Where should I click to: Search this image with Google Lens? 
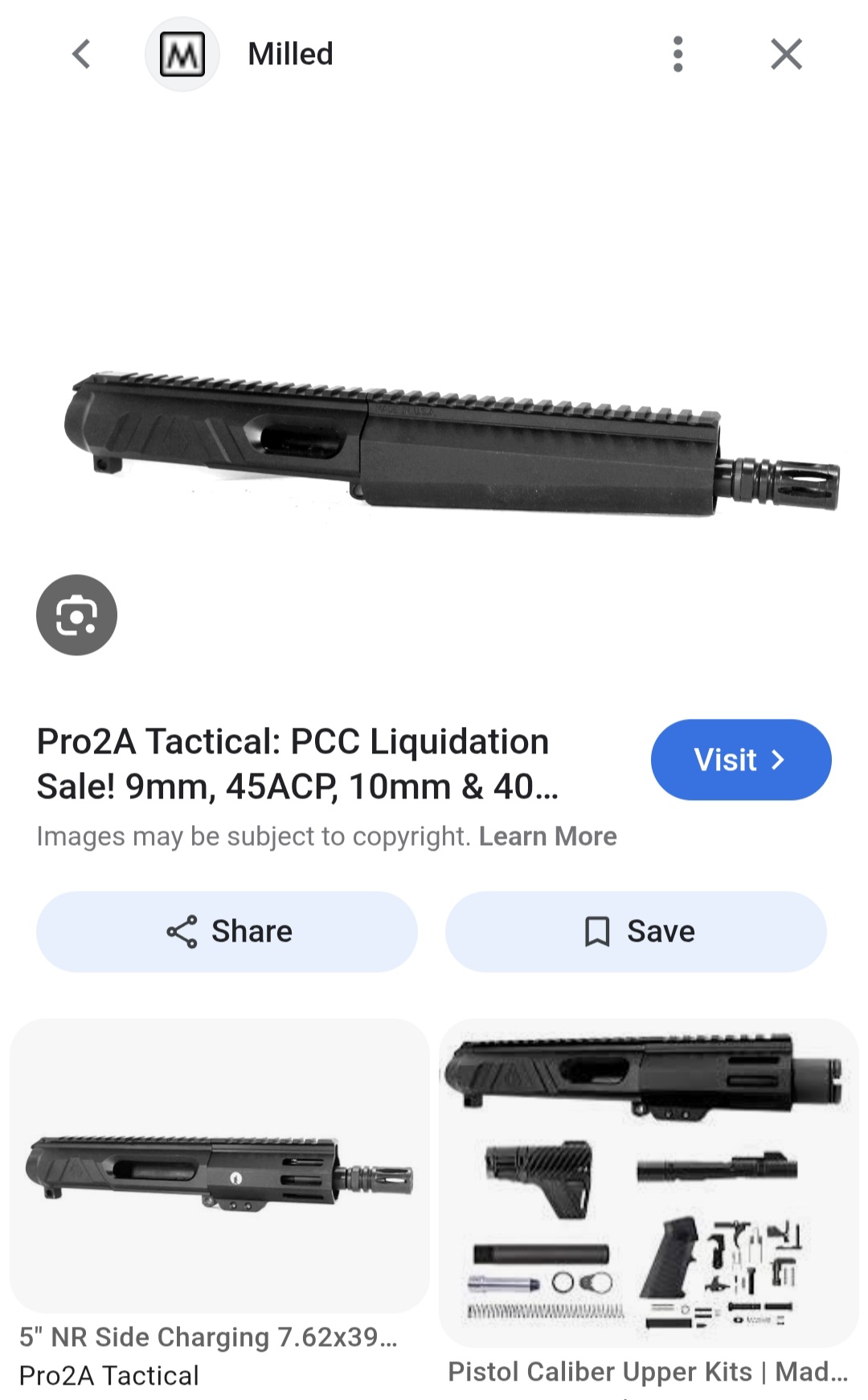pos(76,615)
